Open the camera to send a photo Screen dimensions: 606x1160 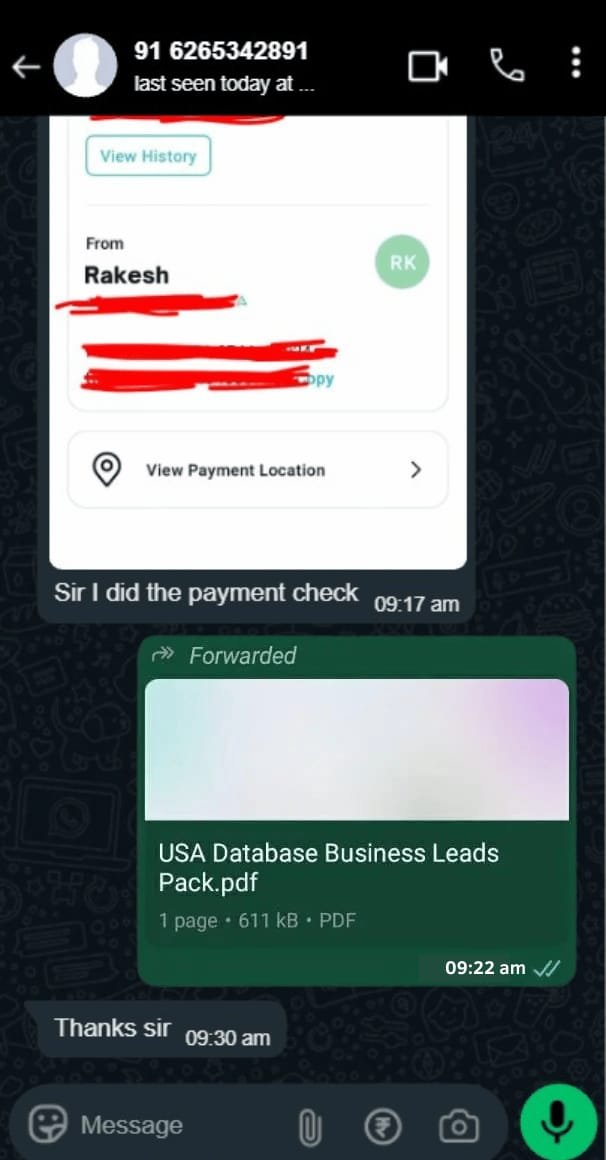[459, 1127]
